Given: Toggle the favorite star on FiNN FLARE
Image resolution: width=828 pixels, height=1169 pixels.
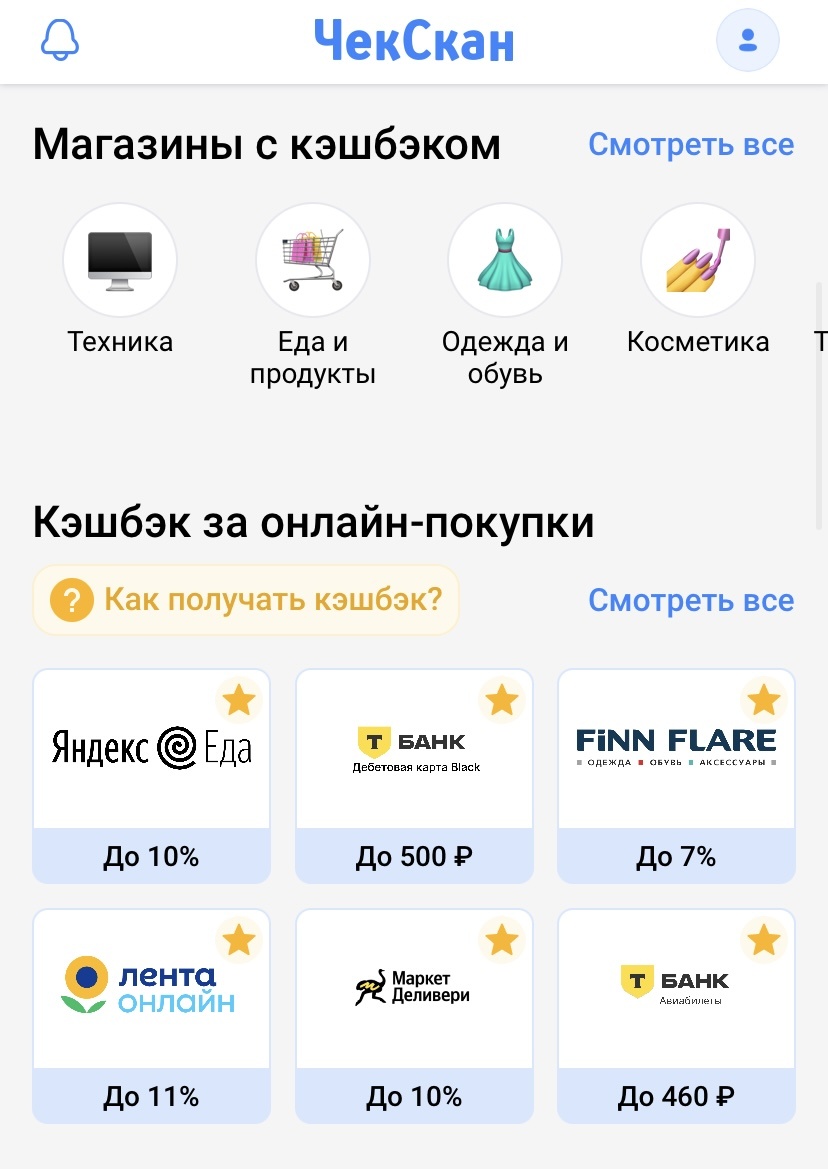Looking at the screenshot, I should coord(764,700).
